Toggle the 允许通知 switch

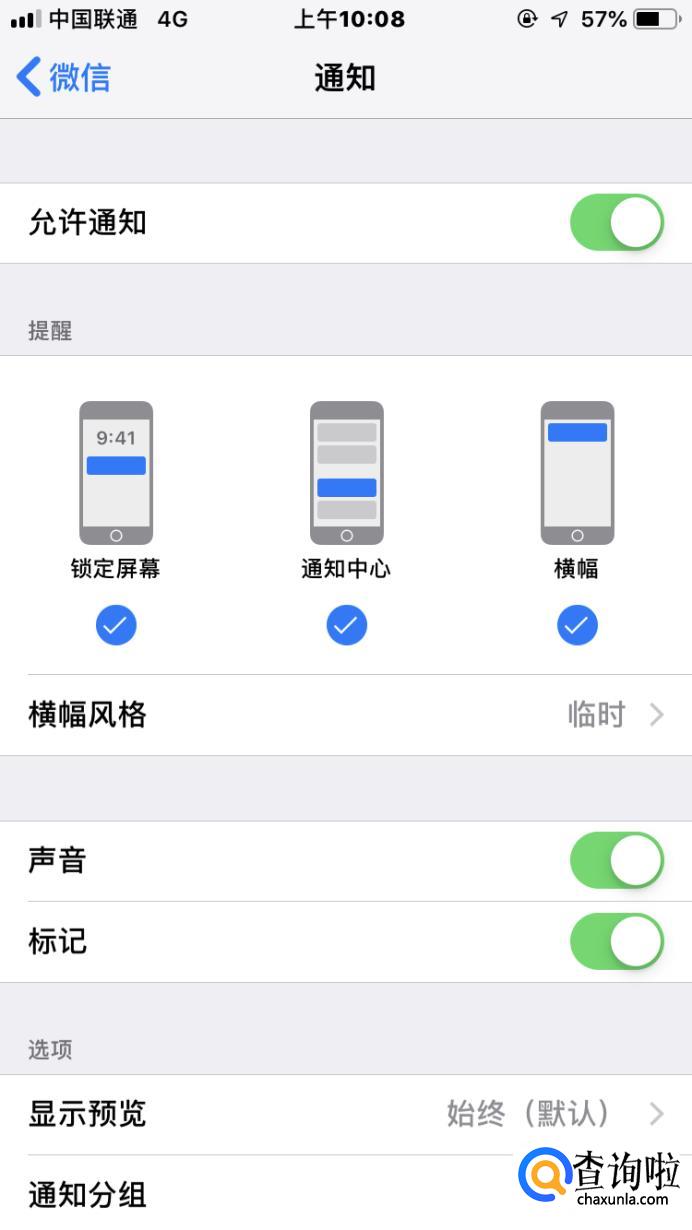tap(616, 222)
